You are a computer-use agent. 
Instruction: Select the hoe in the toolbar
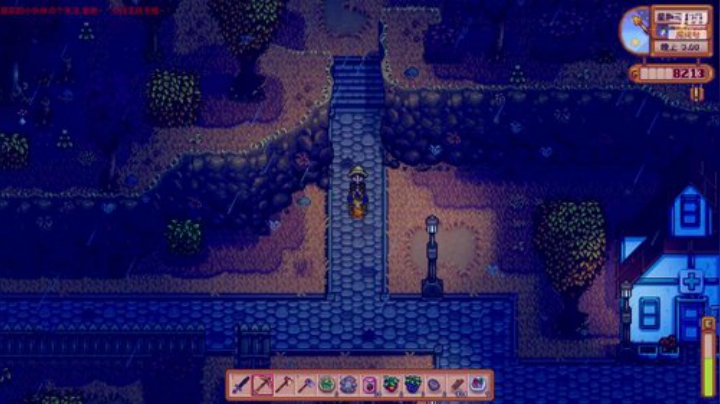pyautogui.click(x=284, y=384)
